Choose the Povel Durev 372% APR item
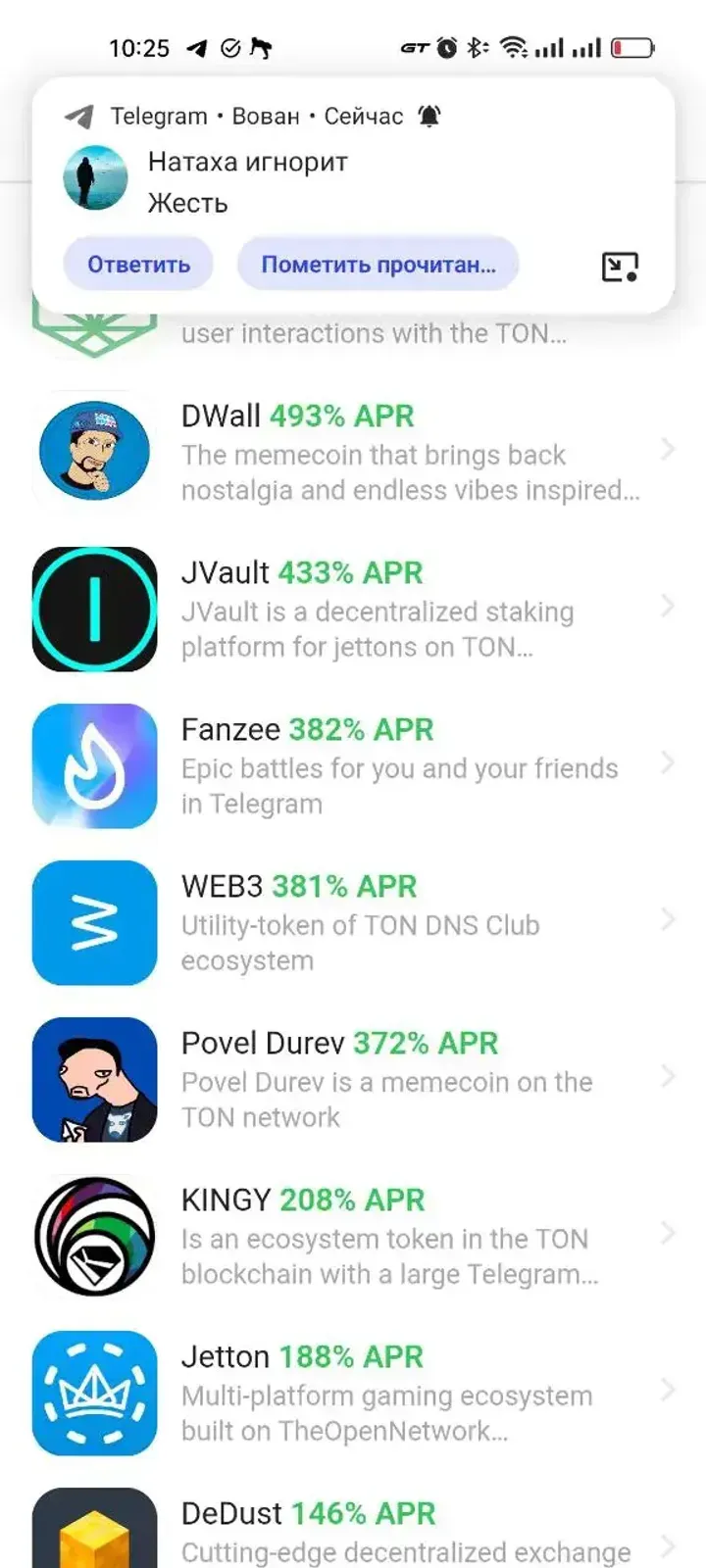Image resolution: width=706 pixels, height=1568 pixels. pos(353,1079)
